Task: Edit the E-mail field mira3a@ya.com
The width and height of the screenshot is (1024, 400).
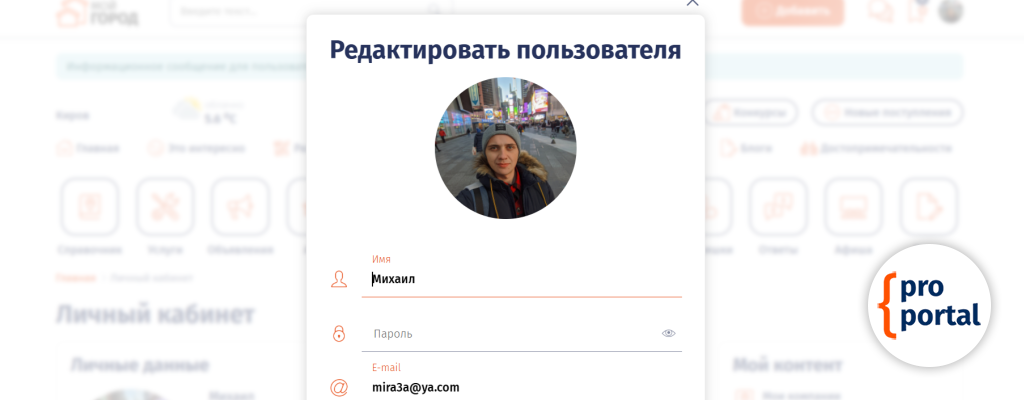Action: [520, 387]
